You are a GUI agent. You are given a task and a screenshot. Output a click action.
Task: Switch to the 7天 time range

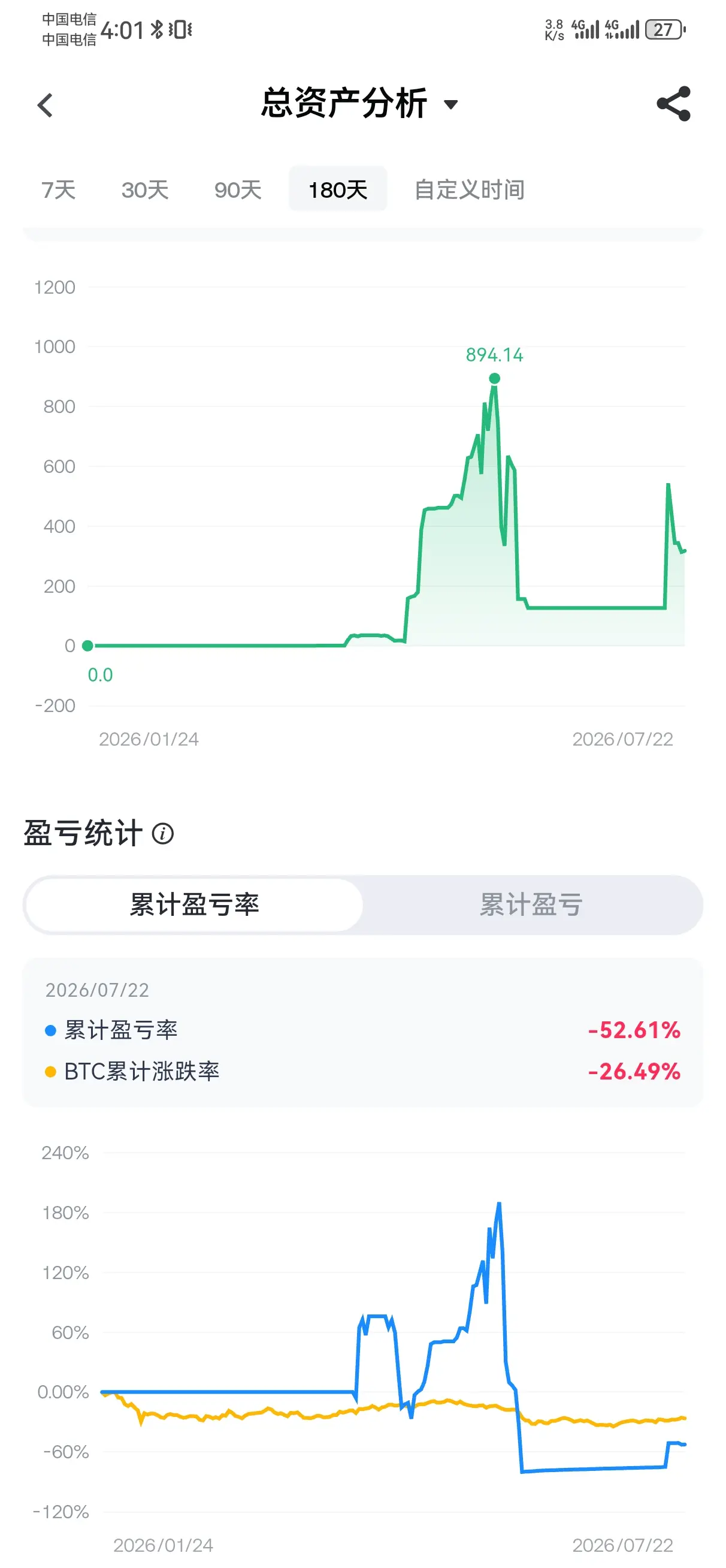coord(59,190)
